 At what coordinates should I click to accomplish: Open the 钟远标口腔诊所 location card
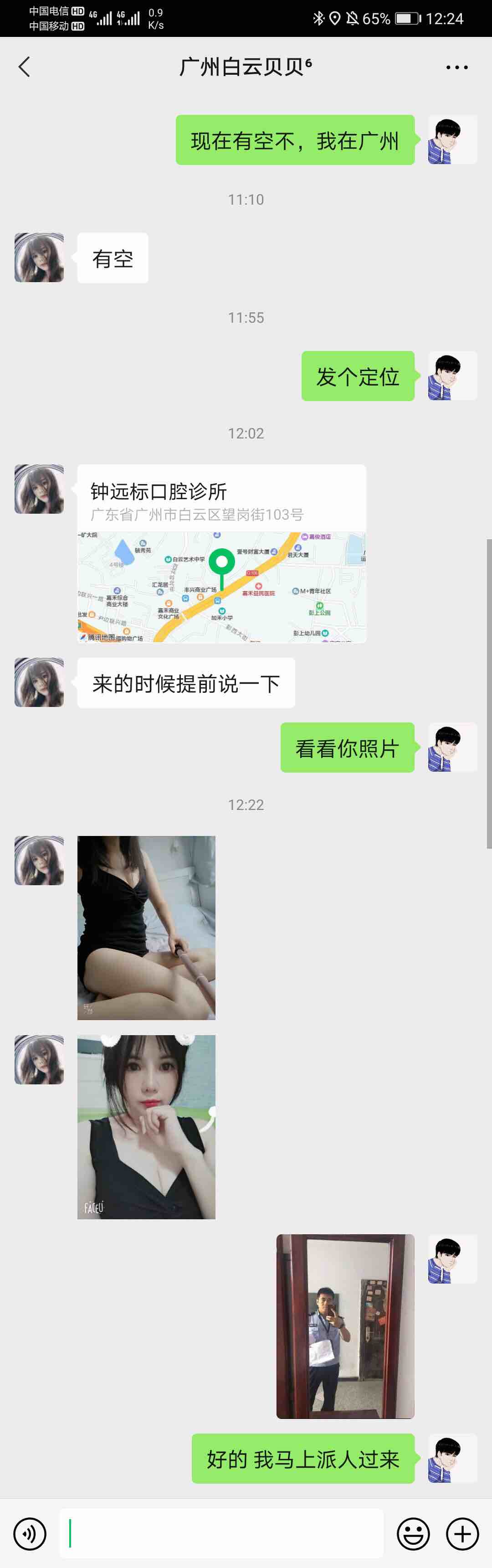click(x=221, y=553)
